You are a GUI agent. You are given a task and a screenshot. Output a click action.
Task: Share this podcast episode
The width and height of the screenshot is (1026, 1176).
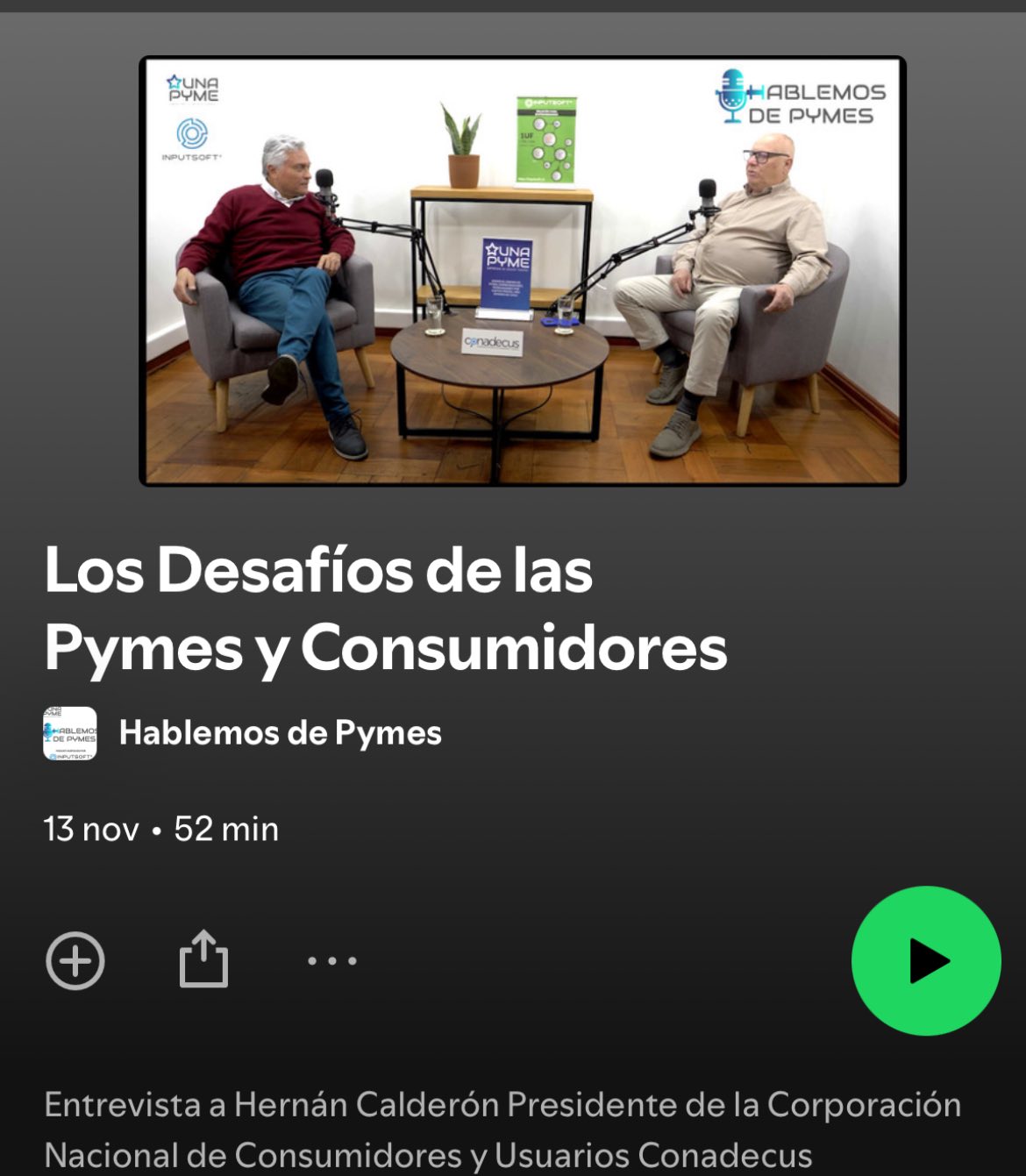tap(203, 959)
